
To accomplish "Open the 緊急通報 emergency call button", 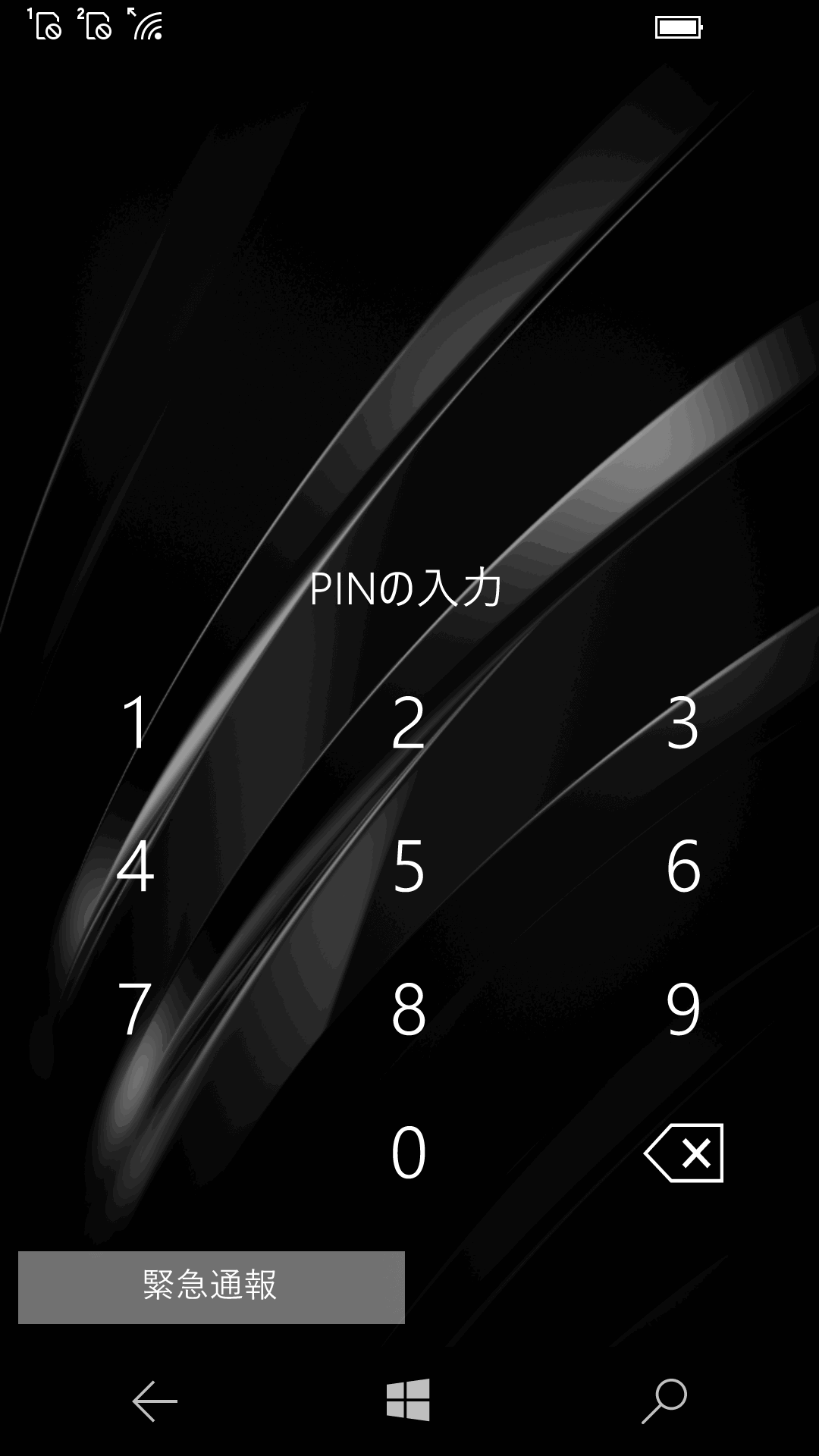I will tap(211, 1287).
